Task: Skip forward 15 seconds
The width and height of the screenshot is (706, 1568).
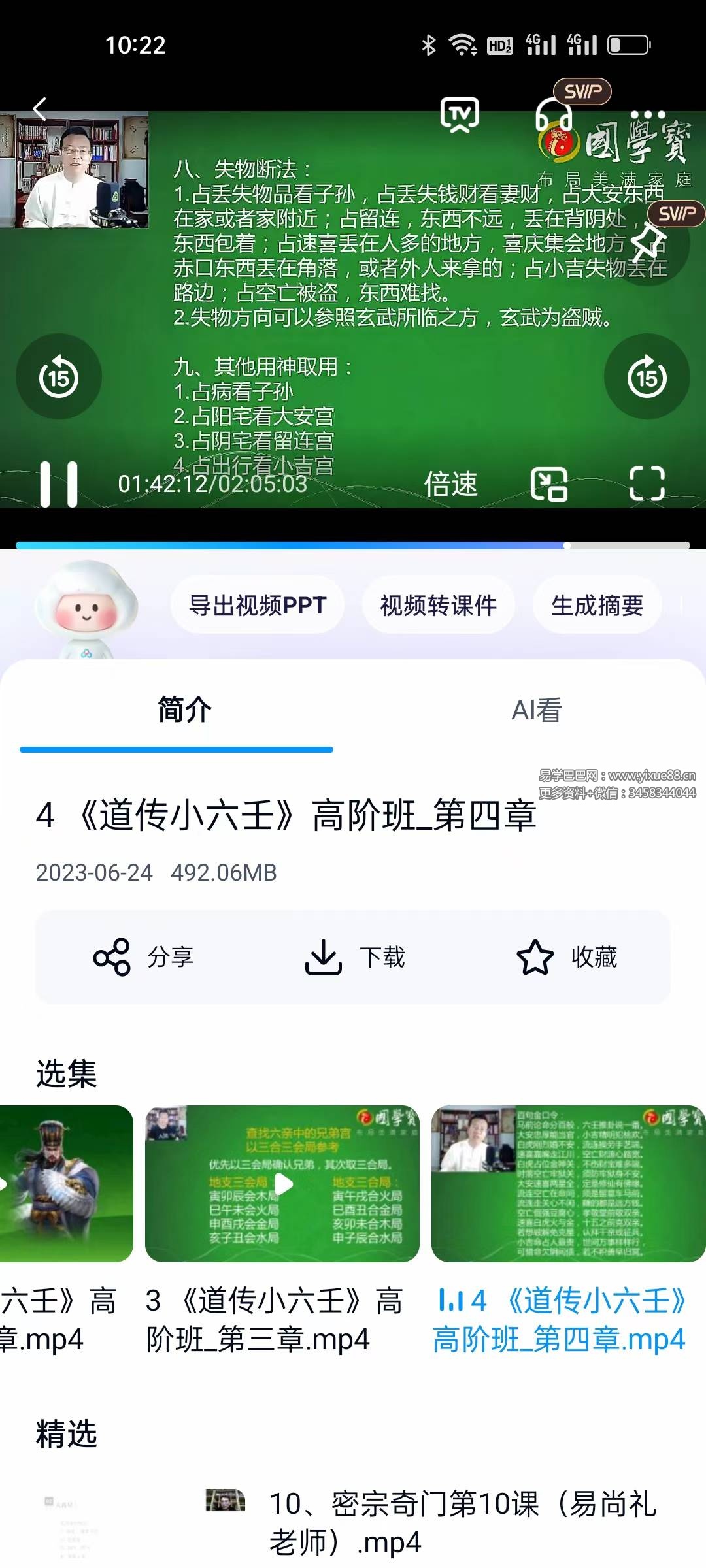Action: 647,377
